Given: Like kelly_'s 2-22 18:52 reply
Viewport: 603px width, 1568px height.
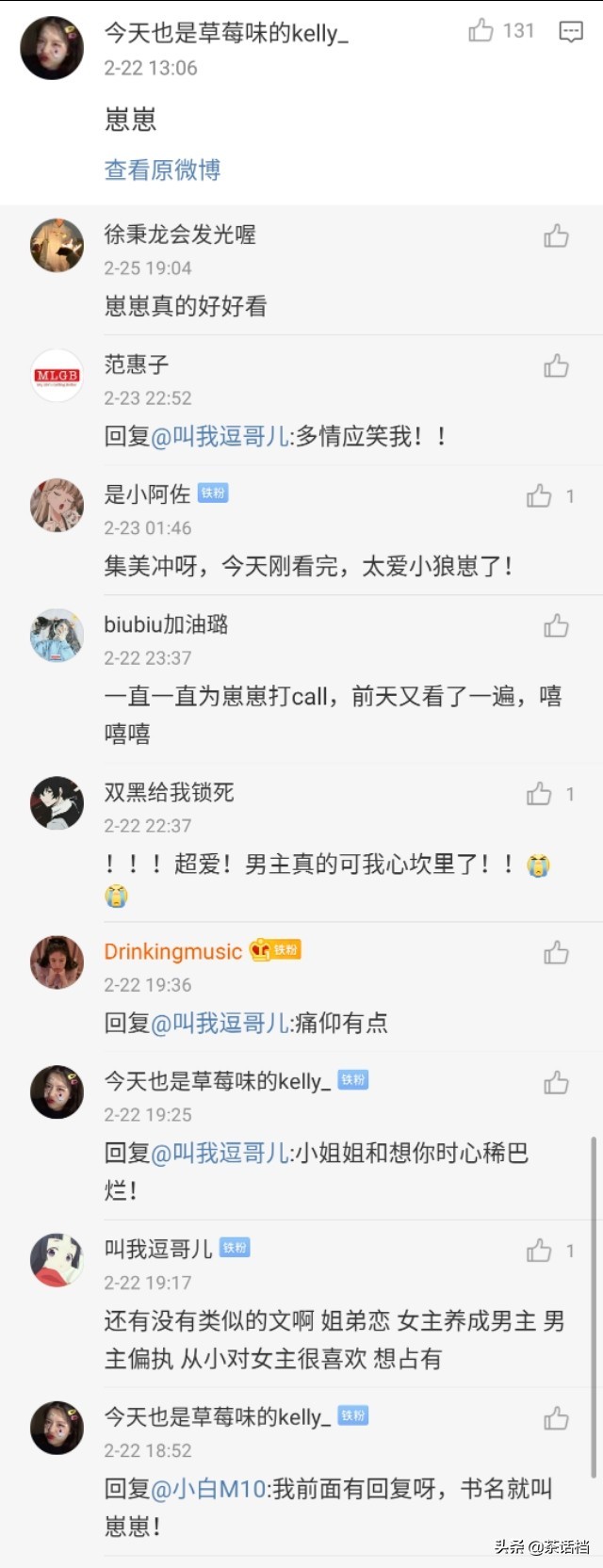Looking at the screenshot, I should (556, 1418).
